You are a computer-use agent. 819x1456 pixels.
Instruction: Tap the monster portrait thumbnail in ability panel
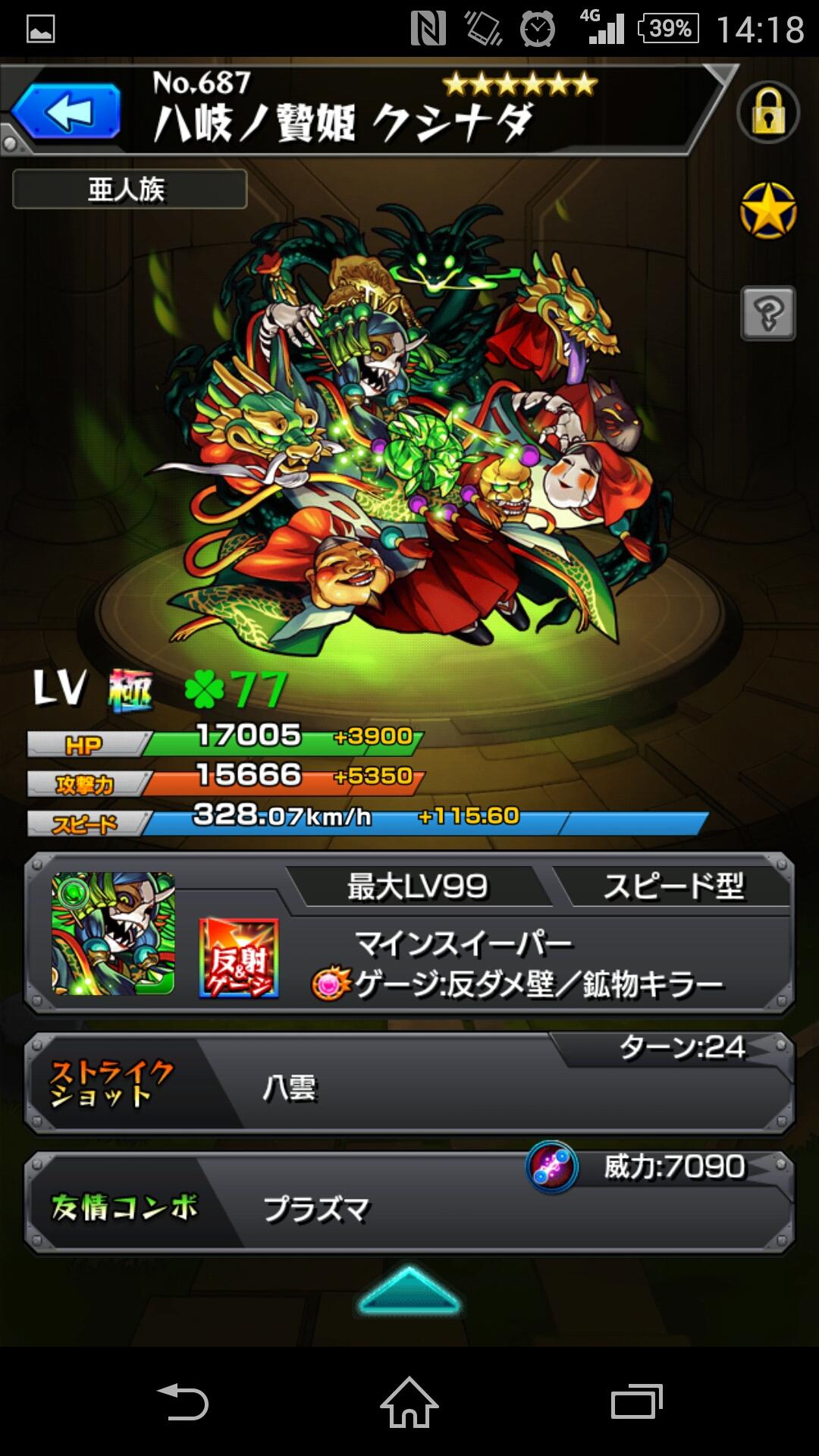[113, 934]
